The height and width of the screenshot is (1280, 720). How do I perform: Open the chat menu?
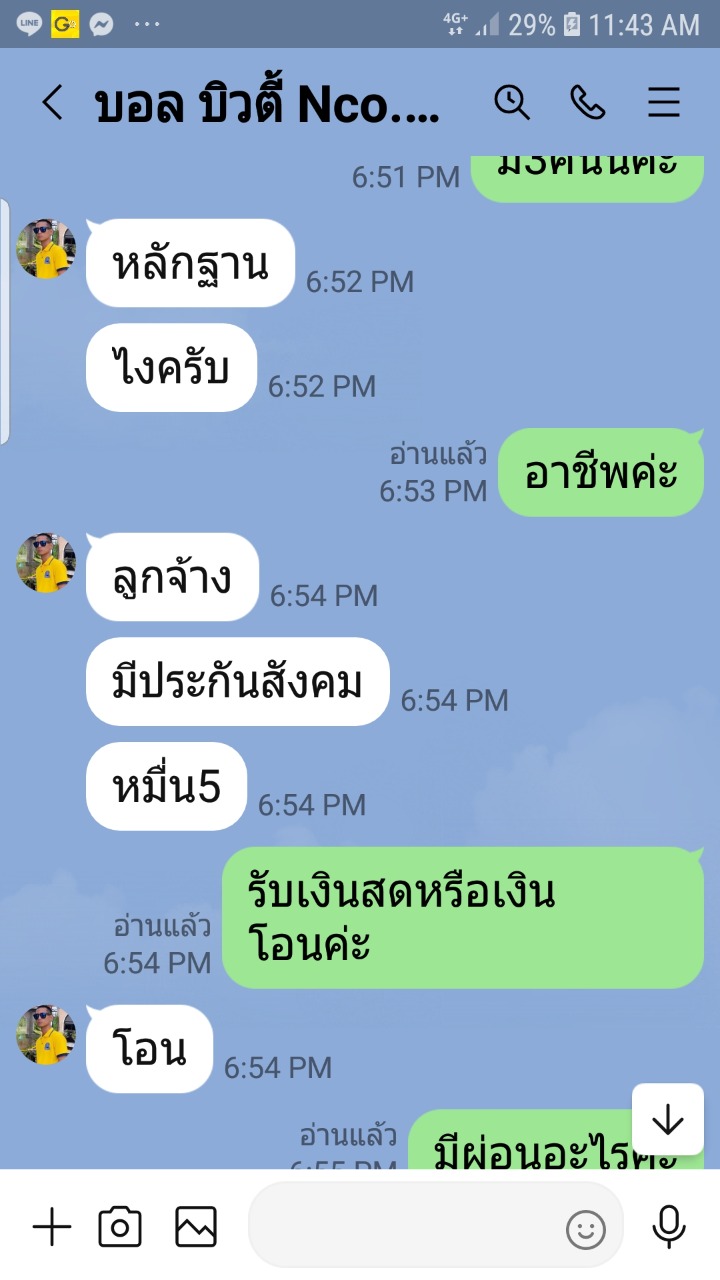pyautogui.click(x=663, y=102)
